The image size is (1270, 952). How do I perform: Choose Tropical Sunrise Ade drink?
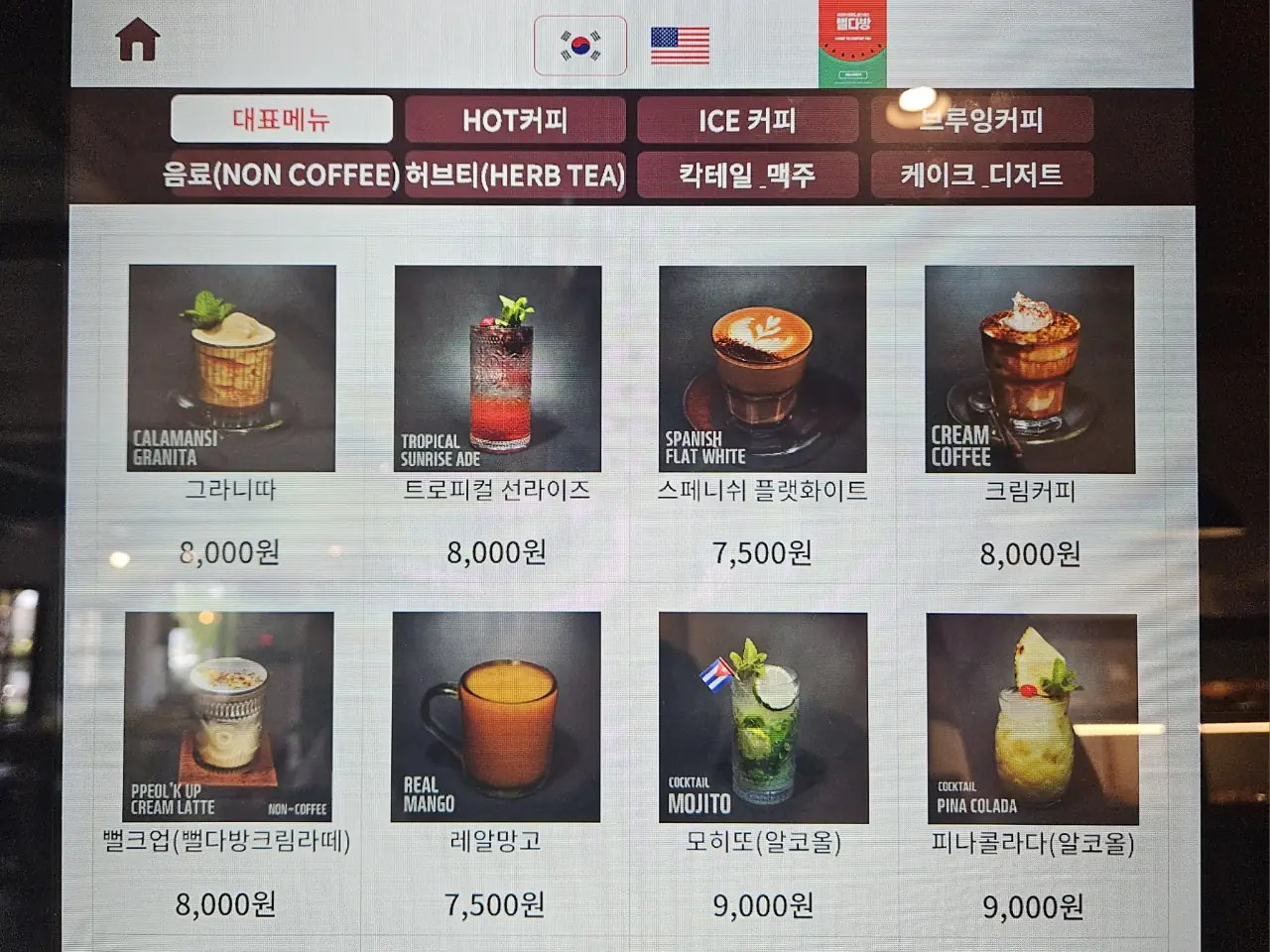click(x=497, y=369)
